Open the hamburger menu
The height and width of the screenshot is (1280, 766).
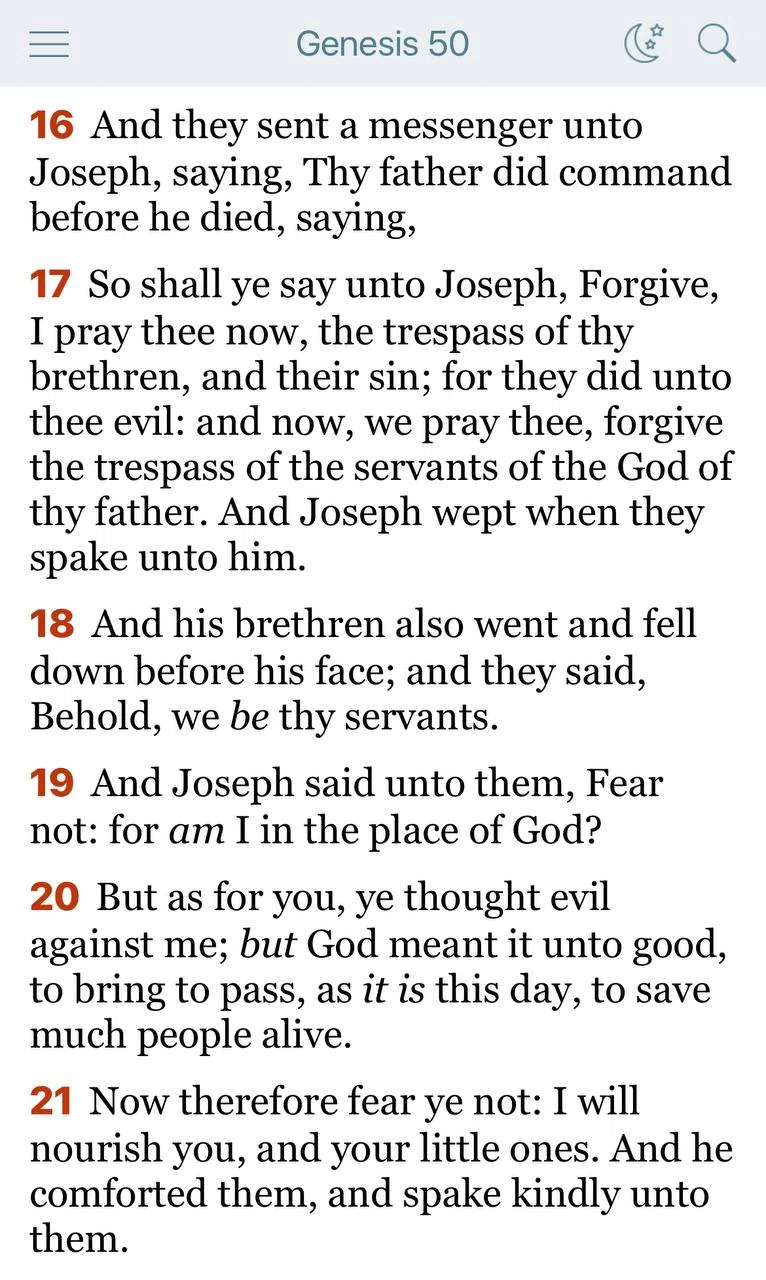[49, 45]
